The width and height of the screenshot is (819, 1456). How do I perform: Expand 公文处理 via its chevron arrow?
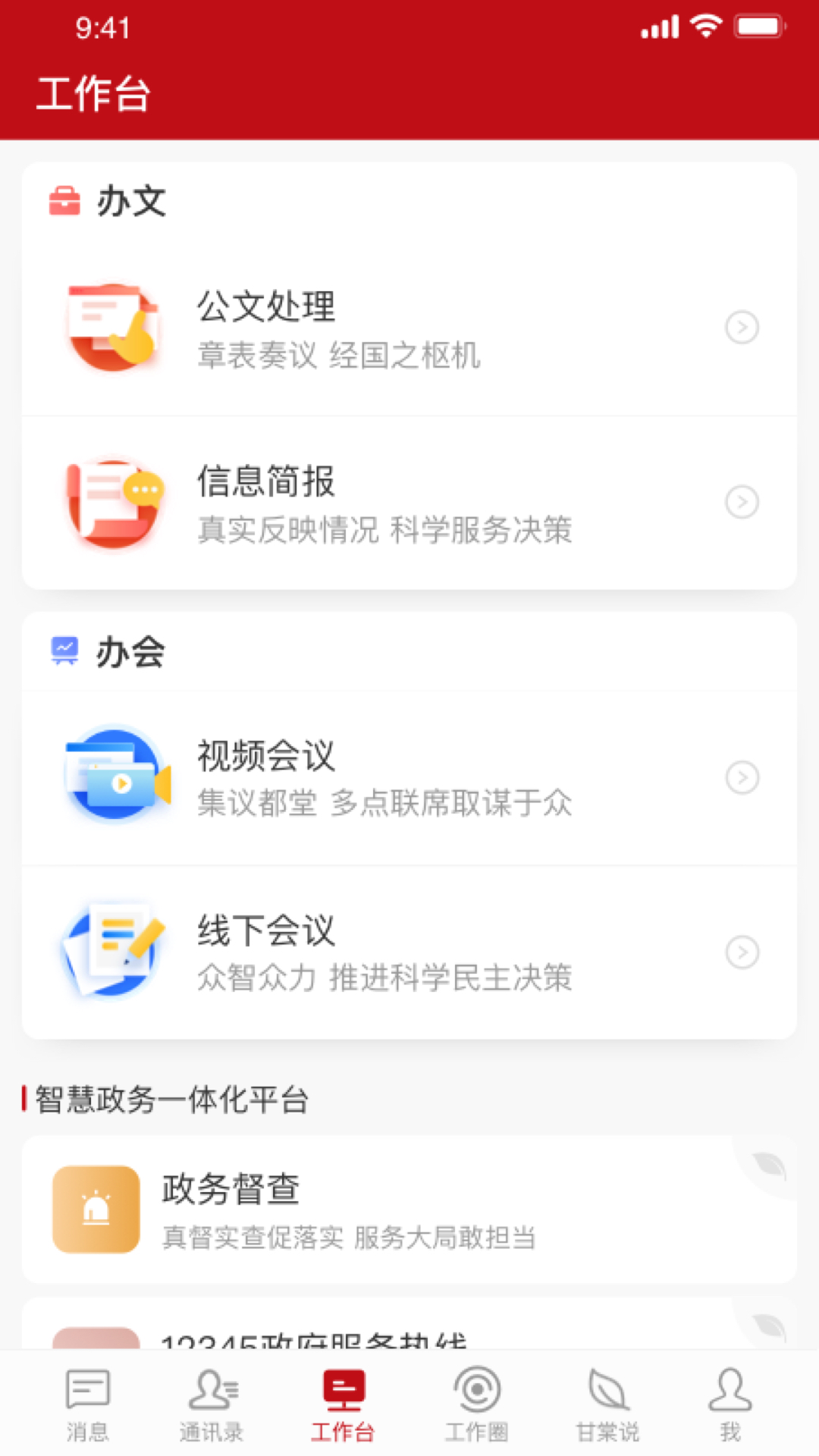pyautogui.click(x=742, y=328)
